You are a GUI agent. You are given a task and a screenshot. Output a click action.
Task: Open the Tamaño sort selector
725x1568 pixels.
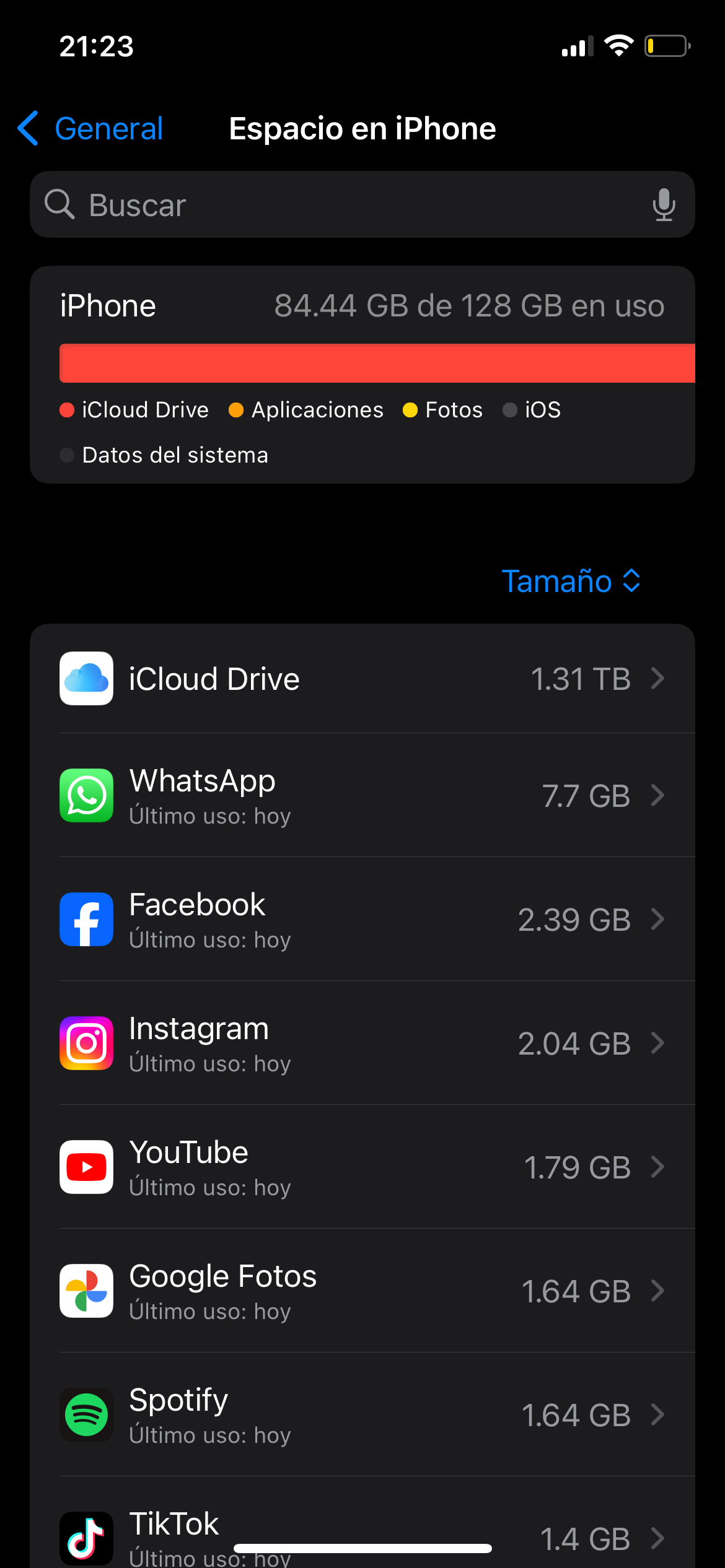(571, 581)
